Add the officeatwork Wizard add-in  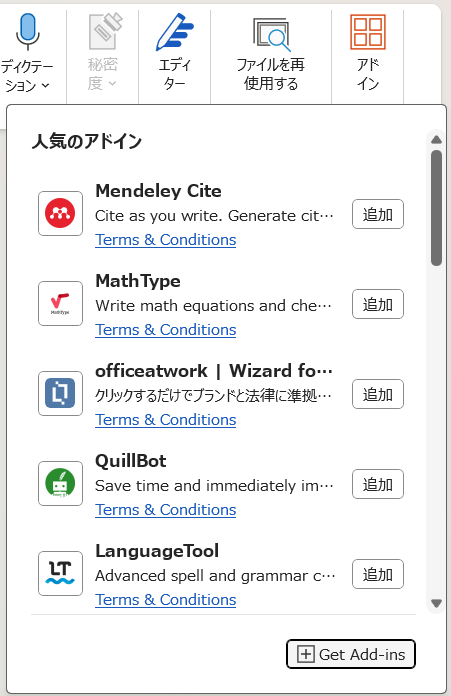[x=378, y=394]
